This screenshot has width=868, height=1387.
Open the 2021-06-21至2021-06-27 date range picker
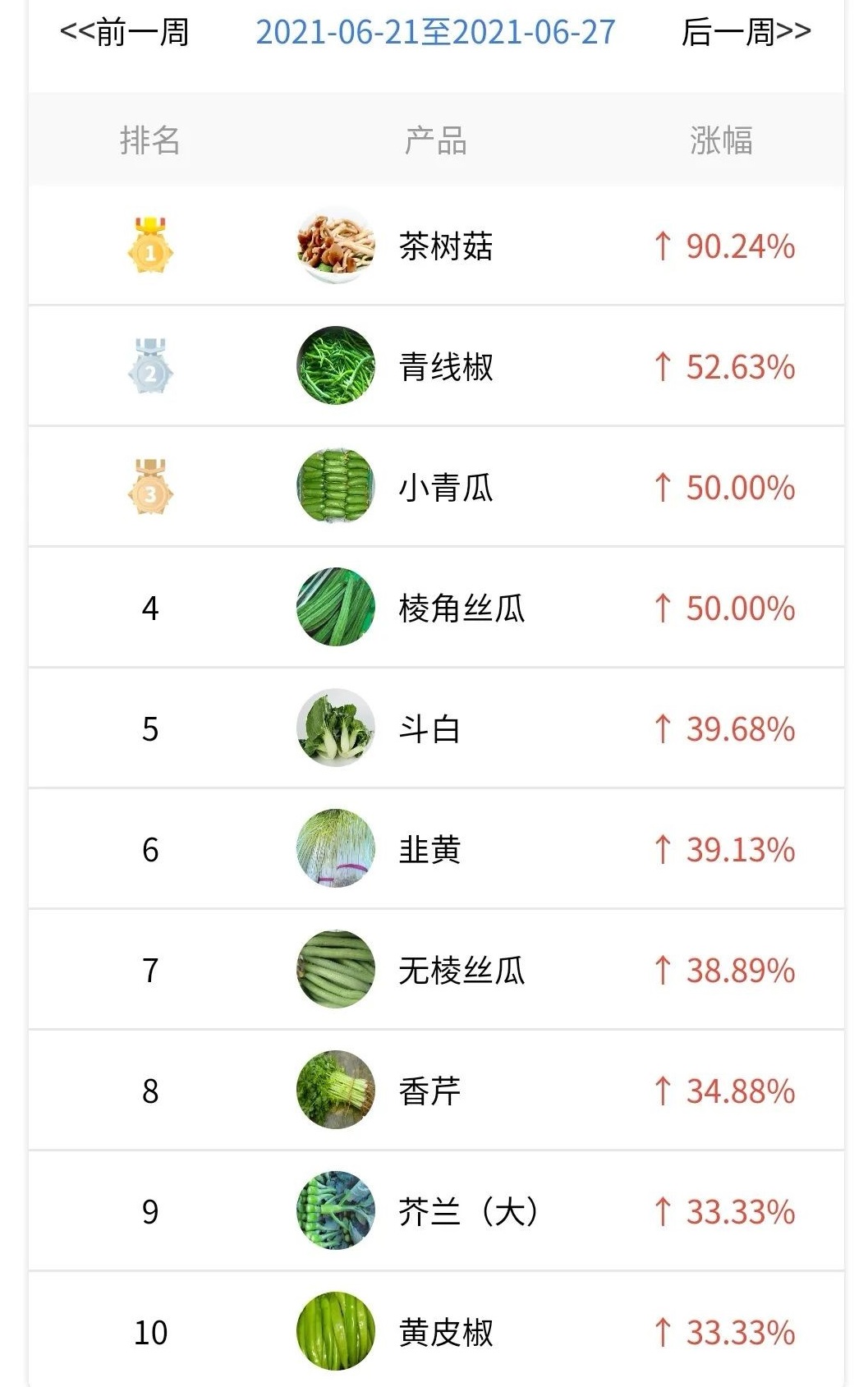(435, 33)
